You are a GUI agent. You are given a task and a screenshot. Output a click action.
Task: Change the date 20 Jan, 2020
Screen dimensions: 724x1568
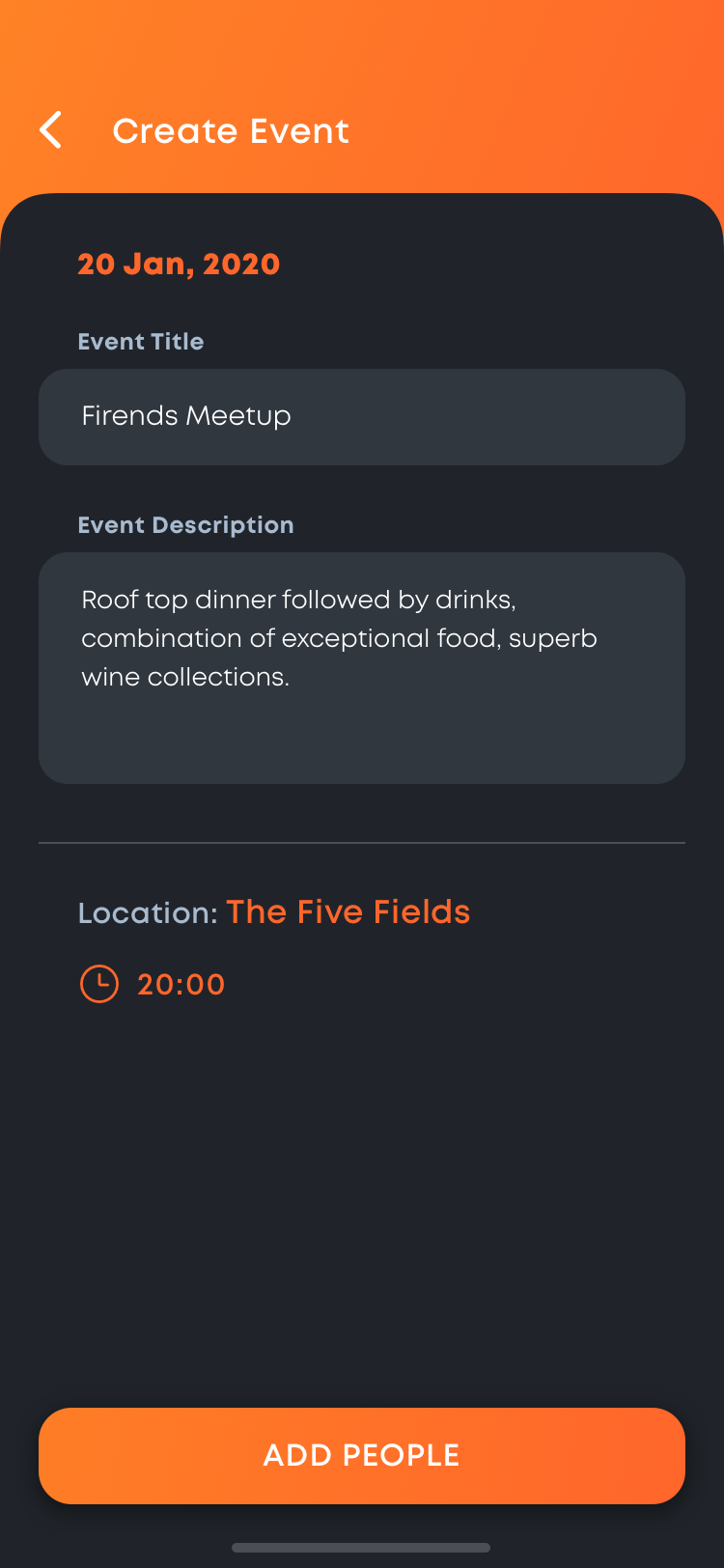click(x=179, y=265)
